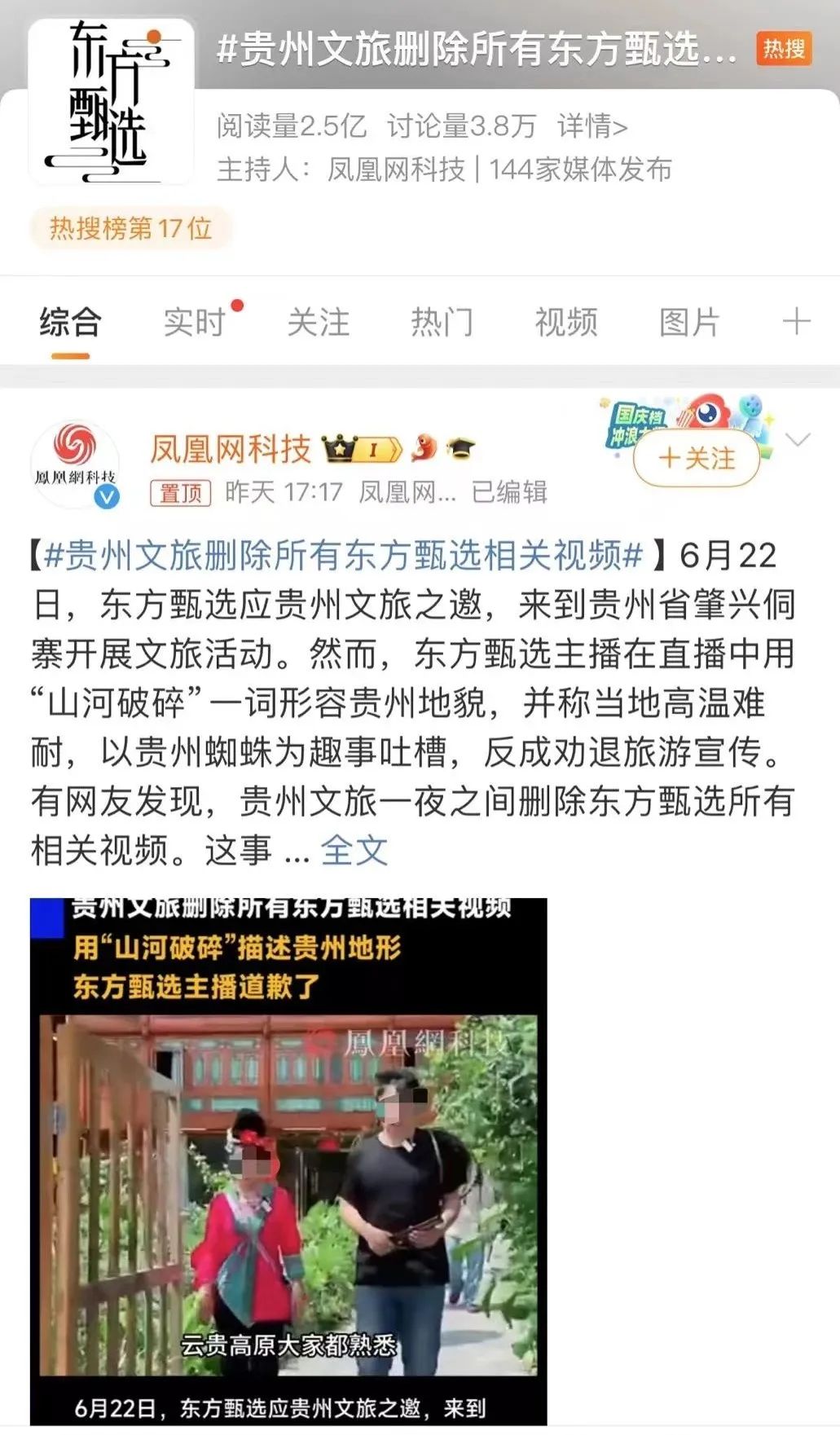Open the hashtag #贵州文旅删除所有东方甄选相关视频# link

pos(344,556)
